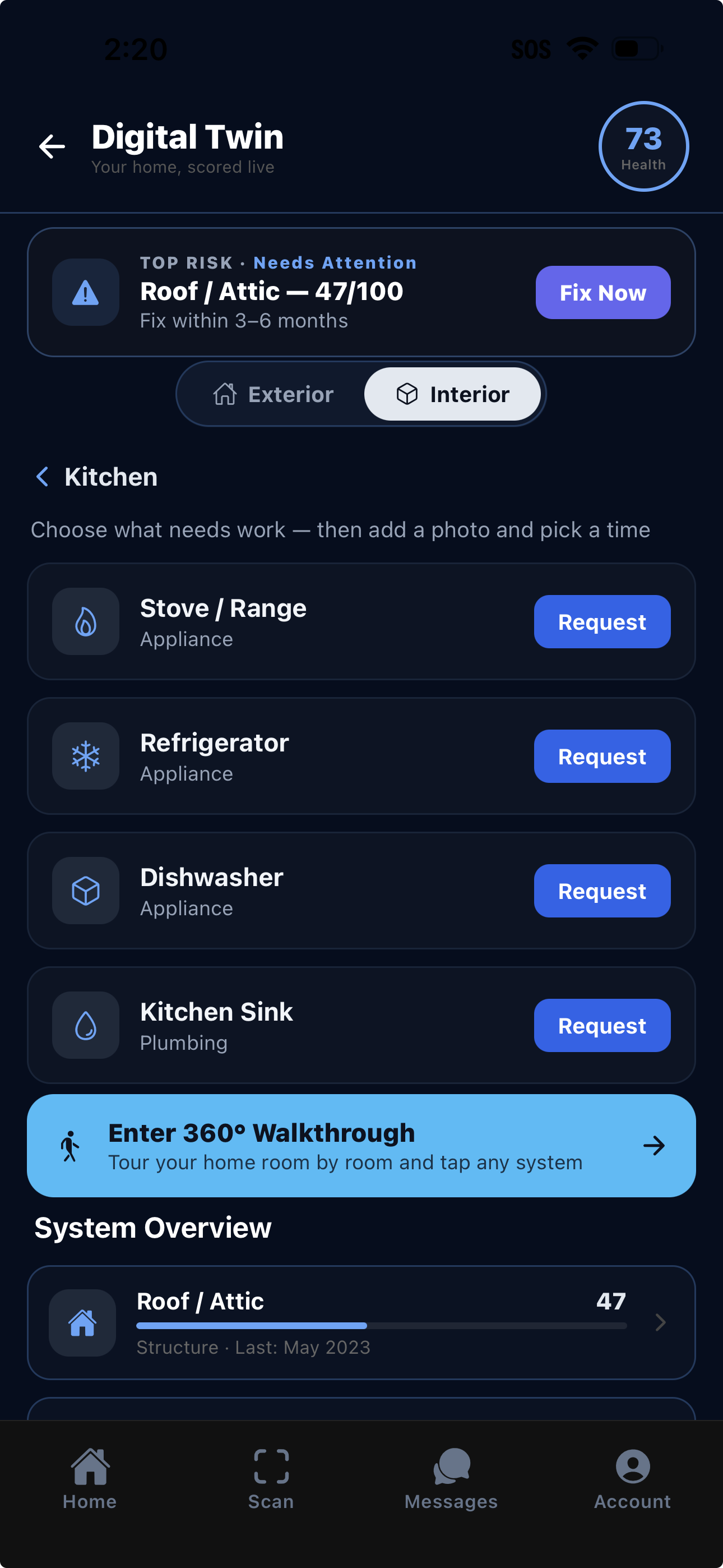The height and width of the screenshot is (1568, 723).
Task: Open the Account tab
Action: 632,1478
